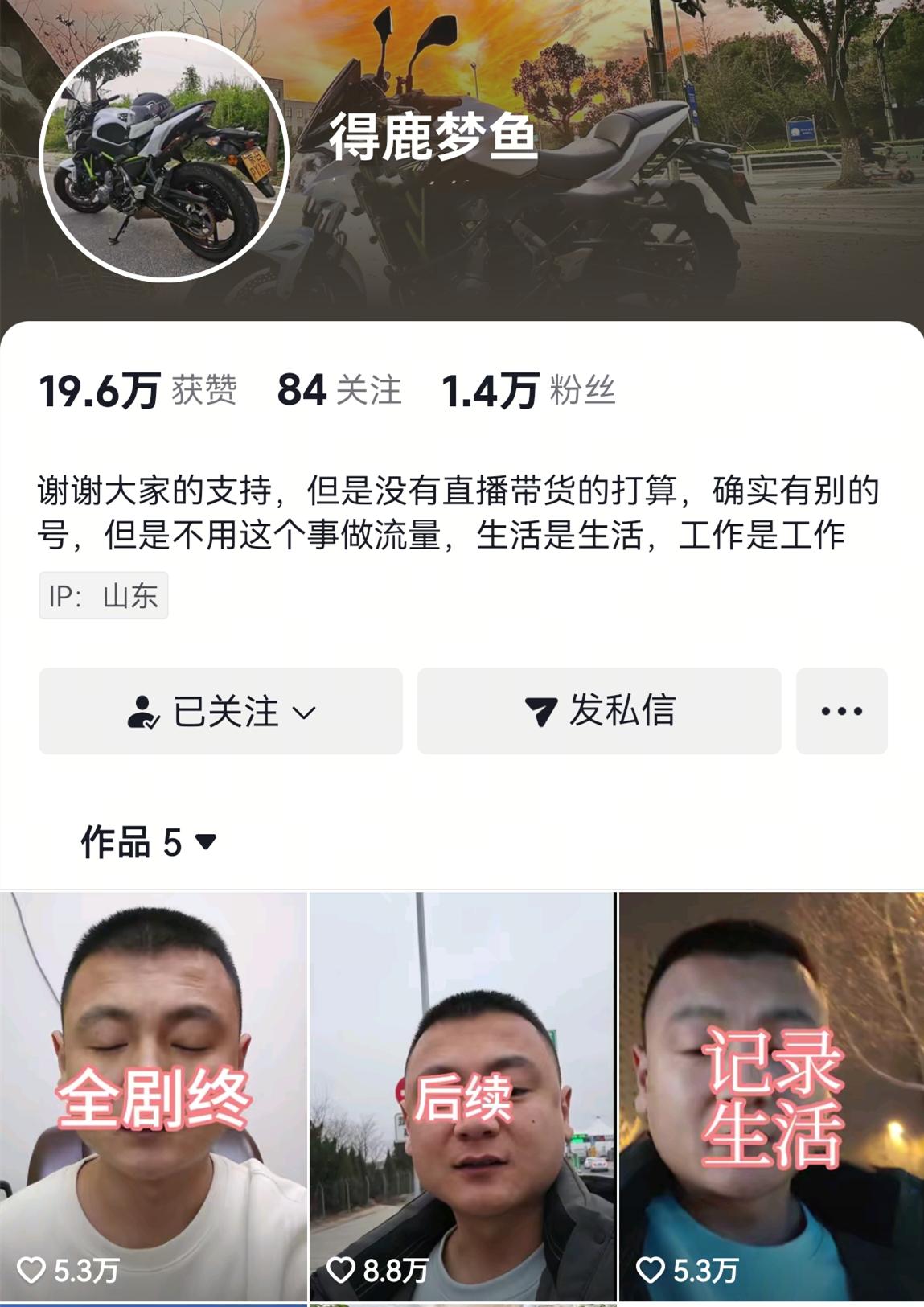Tap the 已关注 following button
Screen dimensions: 924x1307
pyautogui.click(x=220, y=711)
